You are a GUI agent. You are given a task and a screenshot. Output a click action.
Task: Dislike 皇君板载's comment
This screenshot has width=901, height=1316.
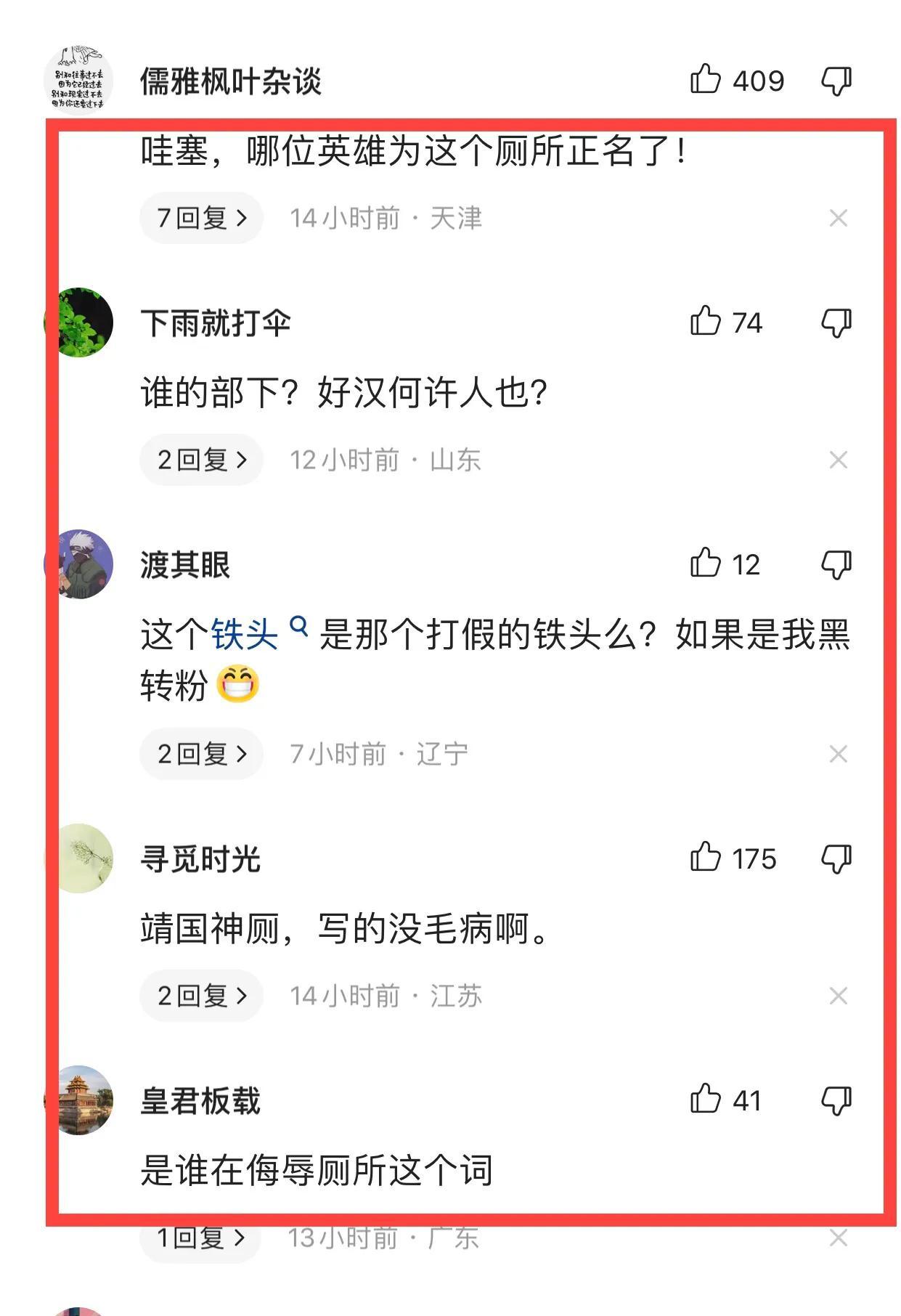pos(836,1100)
